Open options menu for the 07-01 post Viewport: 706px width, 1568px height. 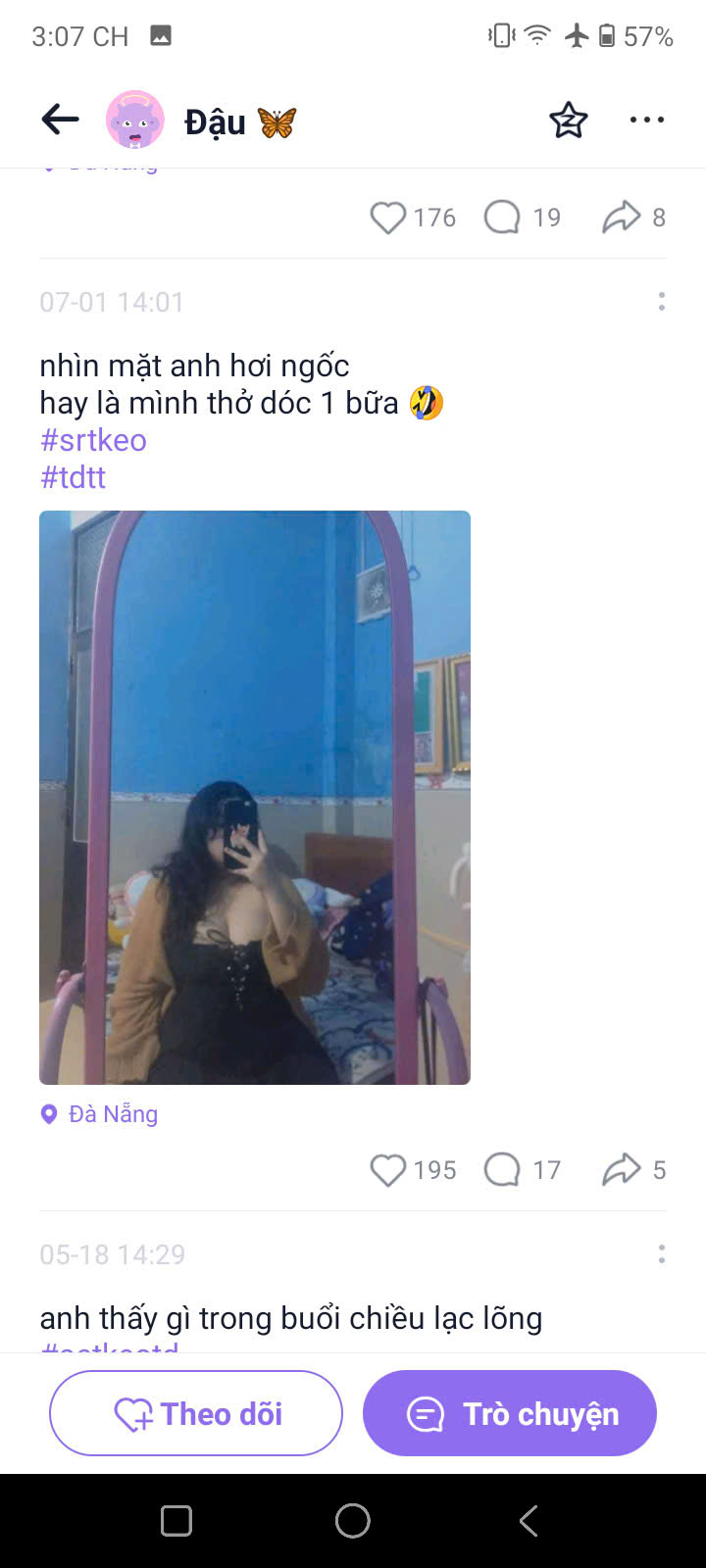coord(662,302)
